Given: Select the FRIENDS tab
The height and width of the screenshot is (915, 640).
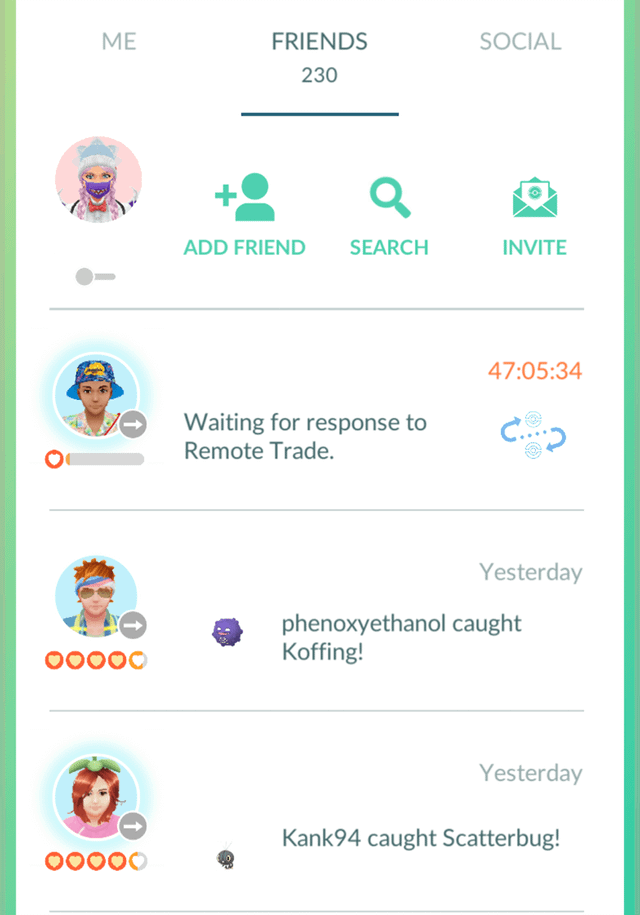Looking at the screenshot, I should [319, 55].
